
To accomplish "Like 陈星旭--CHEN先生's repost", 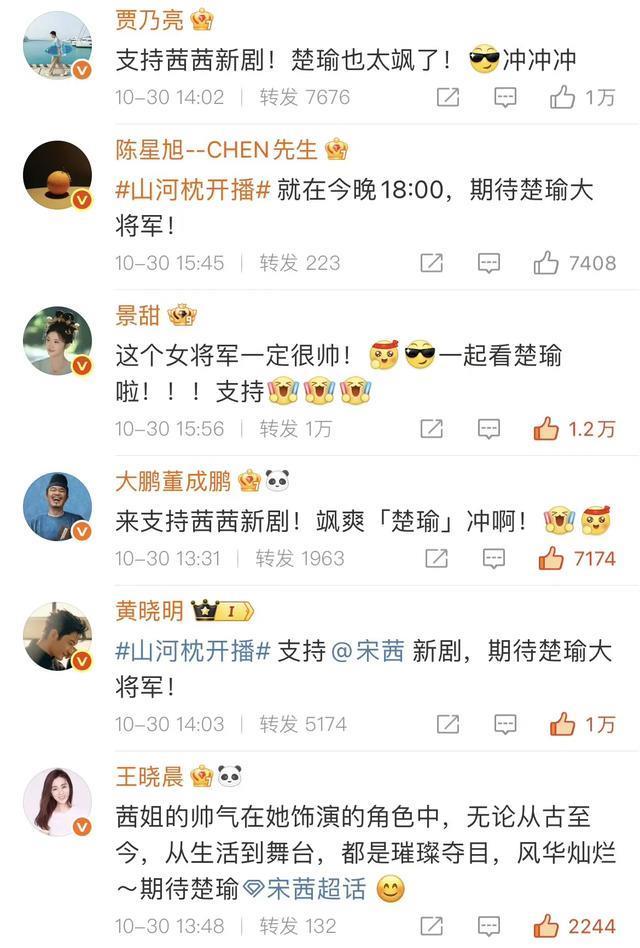I will tap(547, 263).
